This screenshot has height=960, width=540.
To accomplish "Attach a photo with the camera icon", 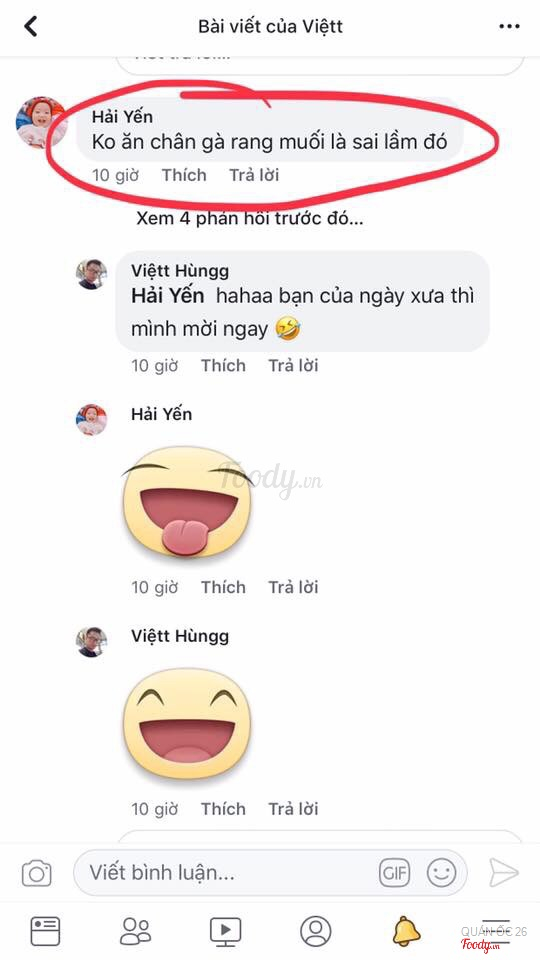I will [37, 873].
